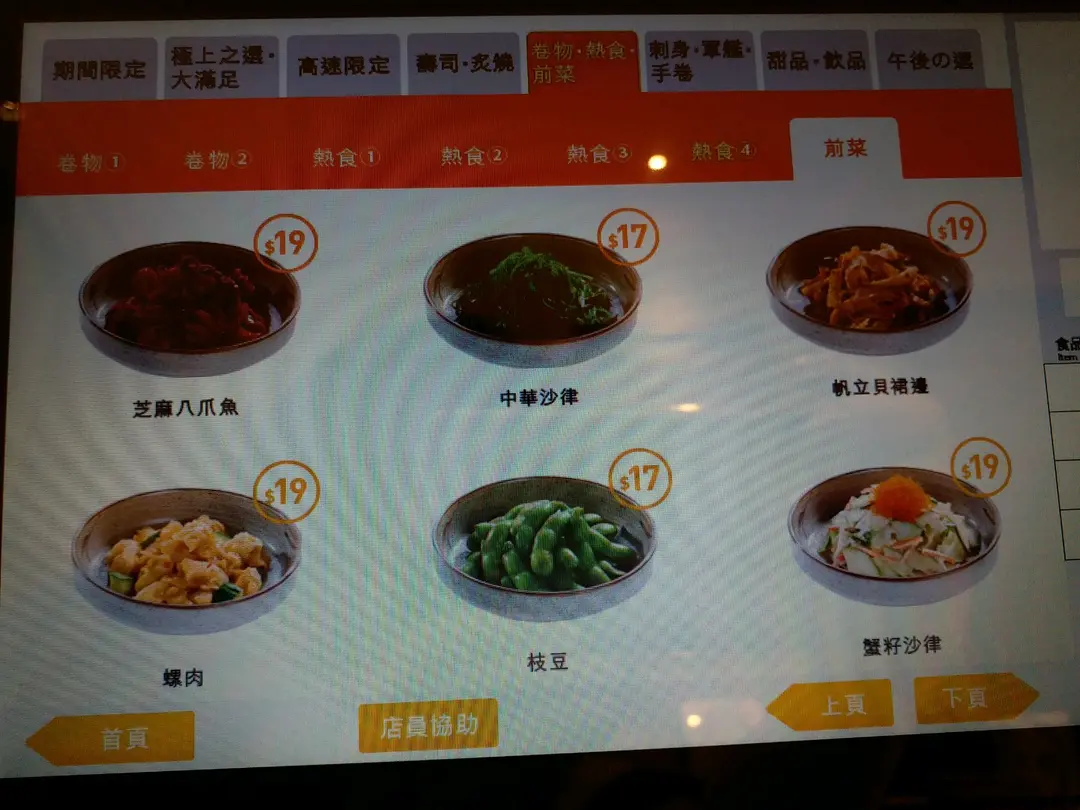The image size is (1080, 810).
Task: Switch to the 期間限定 category tab
Action: 98,69
